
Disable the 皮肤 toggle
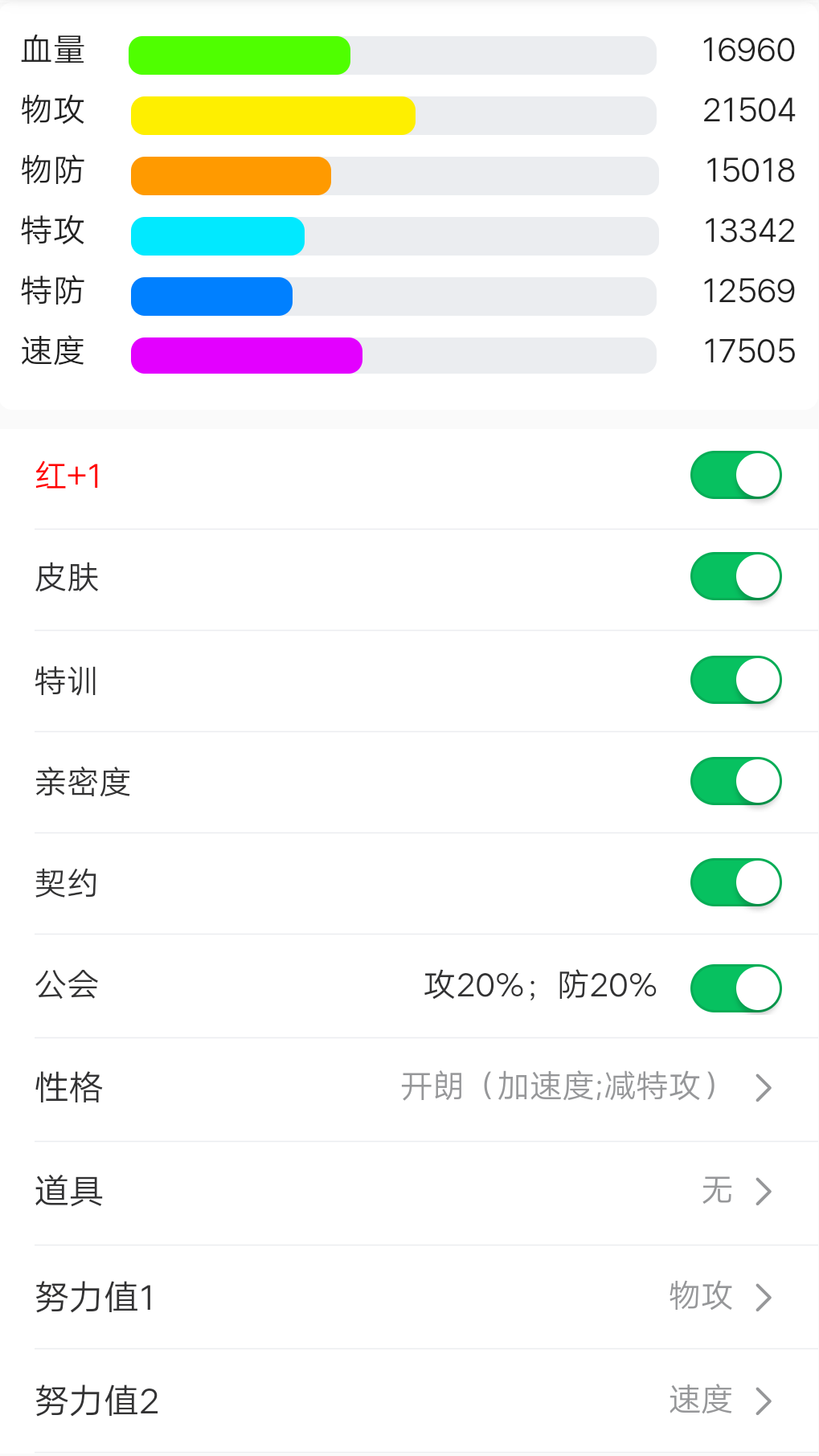coord(735,576)
